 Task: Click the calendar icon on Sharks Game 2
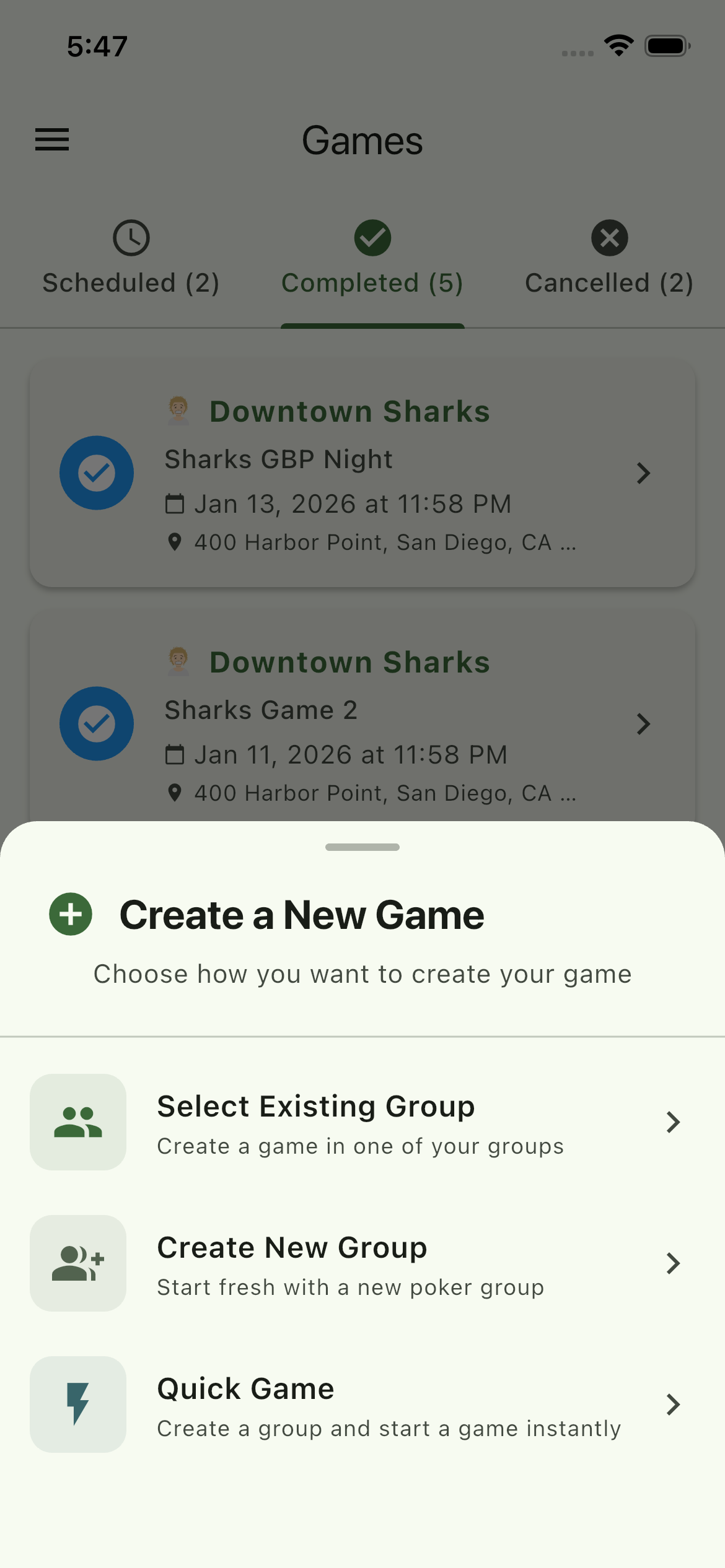click(x=175, y=754)
